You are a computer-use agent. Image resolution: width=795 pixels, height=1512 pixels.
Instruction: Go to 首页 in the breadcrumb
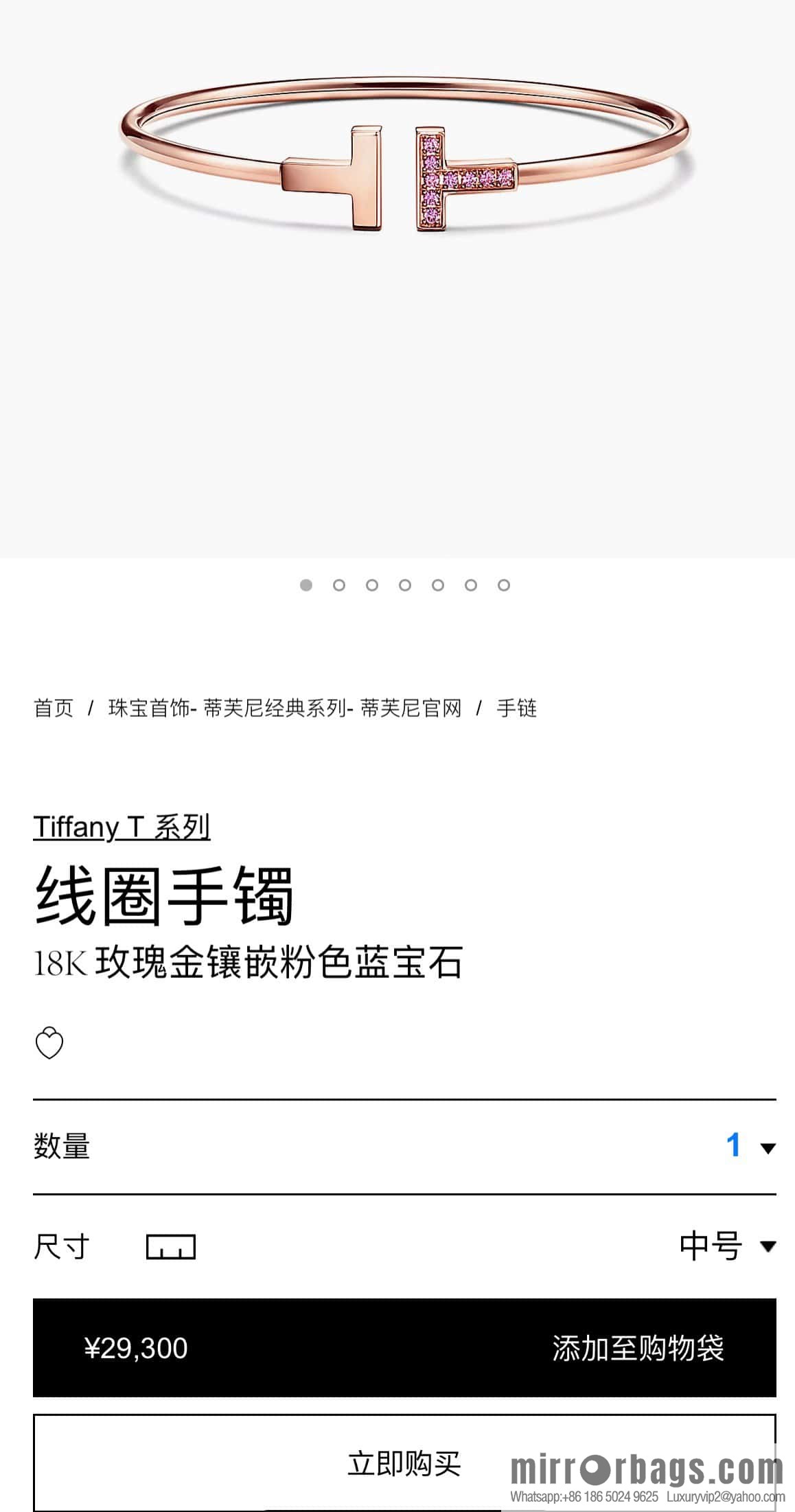pyautogui.click(x=54, y=708)
